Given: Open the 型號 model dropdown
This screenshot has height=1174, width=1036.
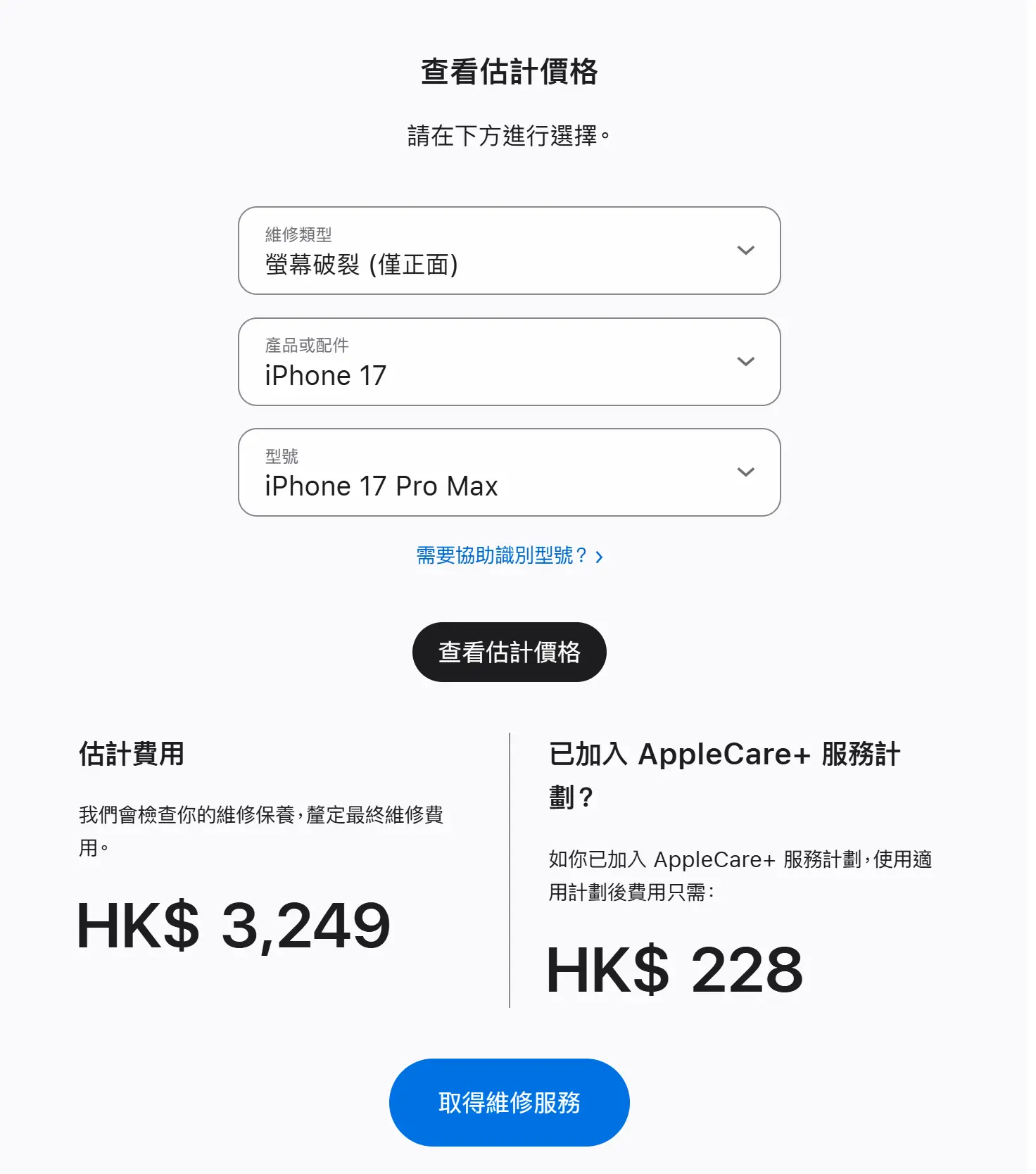Looking at the screenshot, I should tap(509, 472).
